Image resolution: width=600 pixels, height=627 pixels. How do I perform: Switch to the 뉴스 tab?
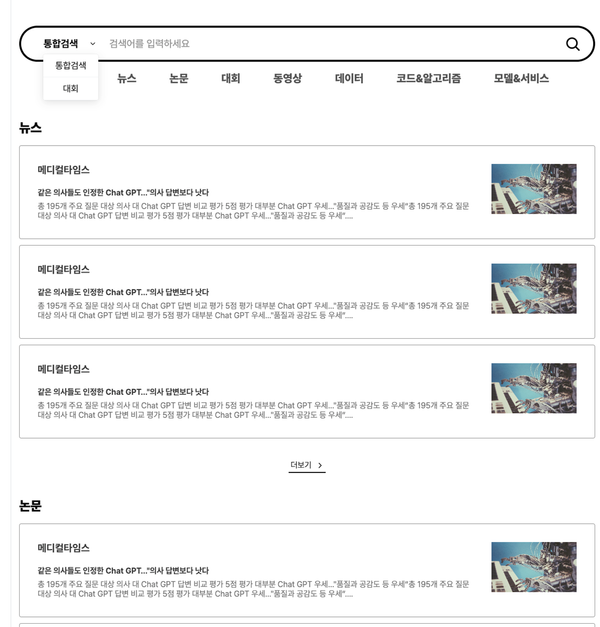click(x=126, y=78)
